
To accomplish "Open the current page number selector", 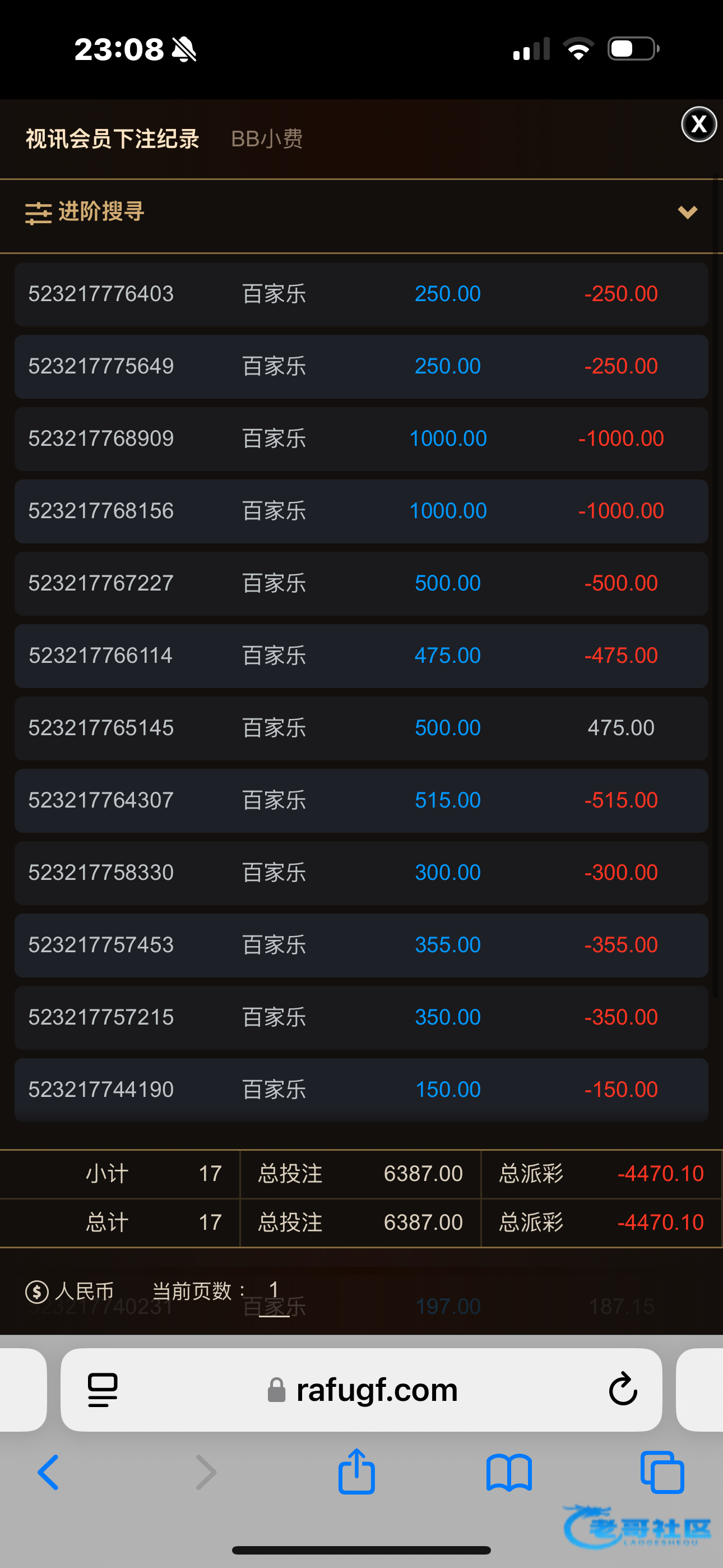I will point(274,1290).
